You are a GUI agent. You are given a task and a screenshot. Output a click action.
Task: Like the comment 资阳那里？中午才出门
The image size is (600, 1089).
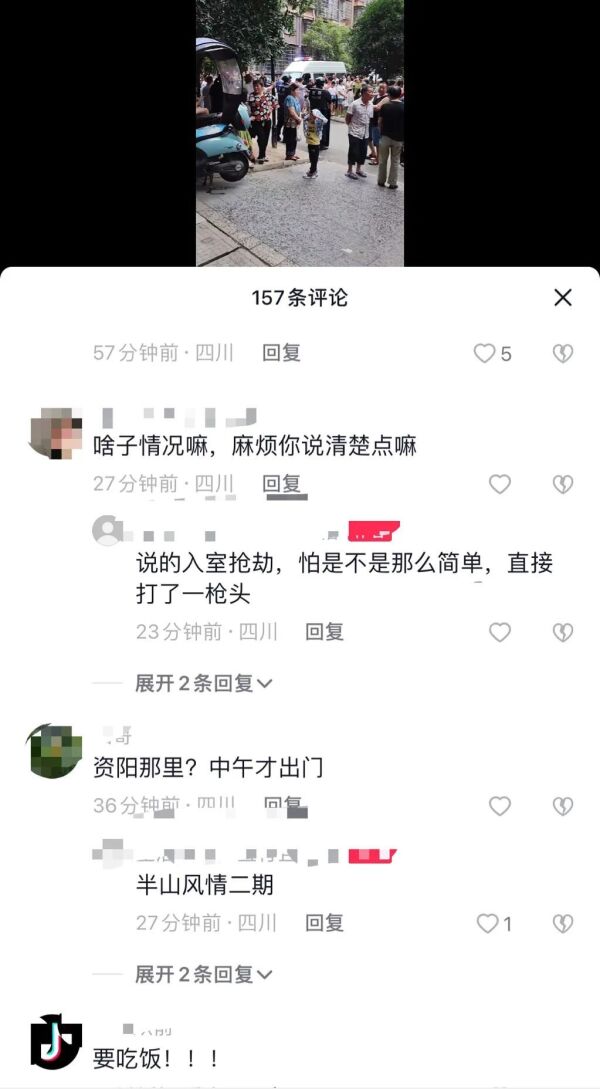(x=500, y=806)
